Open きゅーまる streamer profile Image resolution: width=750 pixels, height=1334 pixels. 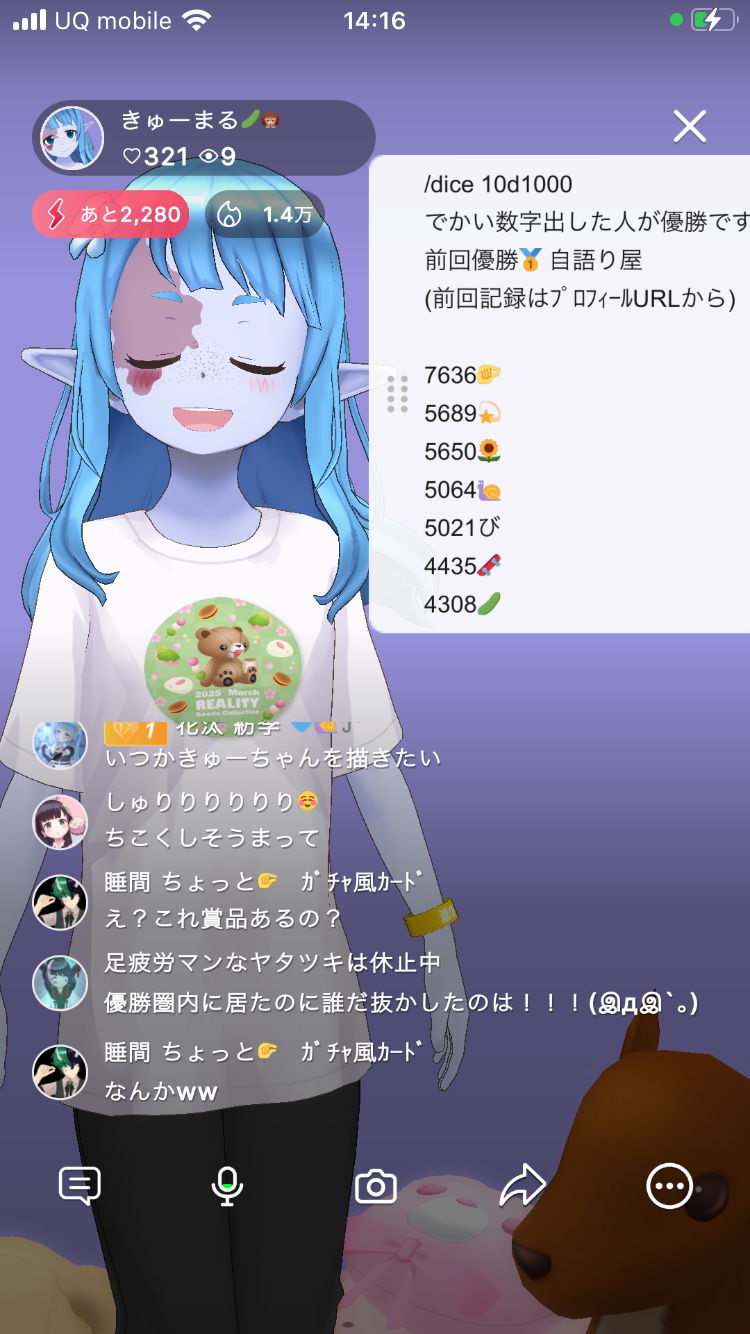click(x=72, y=138)
